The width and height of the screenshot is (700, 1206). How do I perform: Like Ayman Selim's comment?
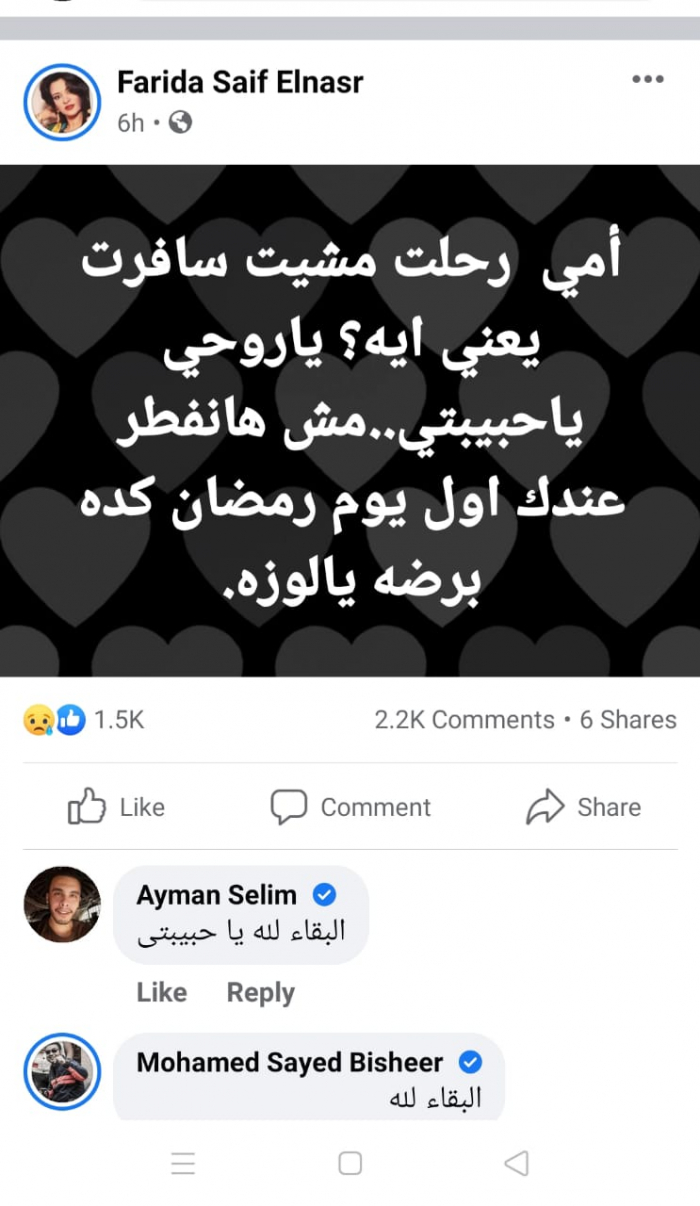click(161, 992)
